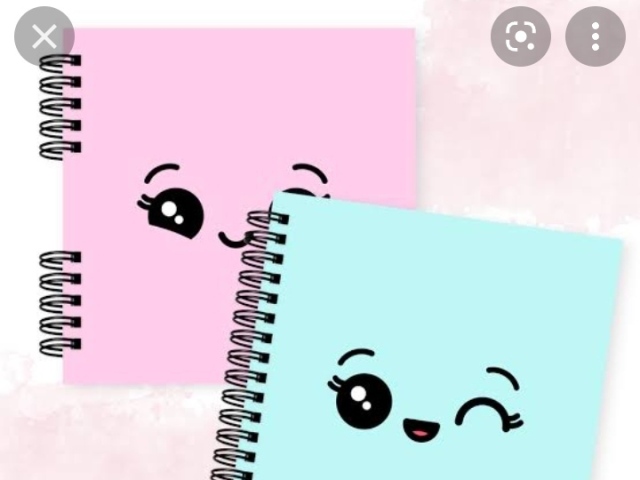Search this image with Lens
The image size is (640, 480).
[520, 37]
